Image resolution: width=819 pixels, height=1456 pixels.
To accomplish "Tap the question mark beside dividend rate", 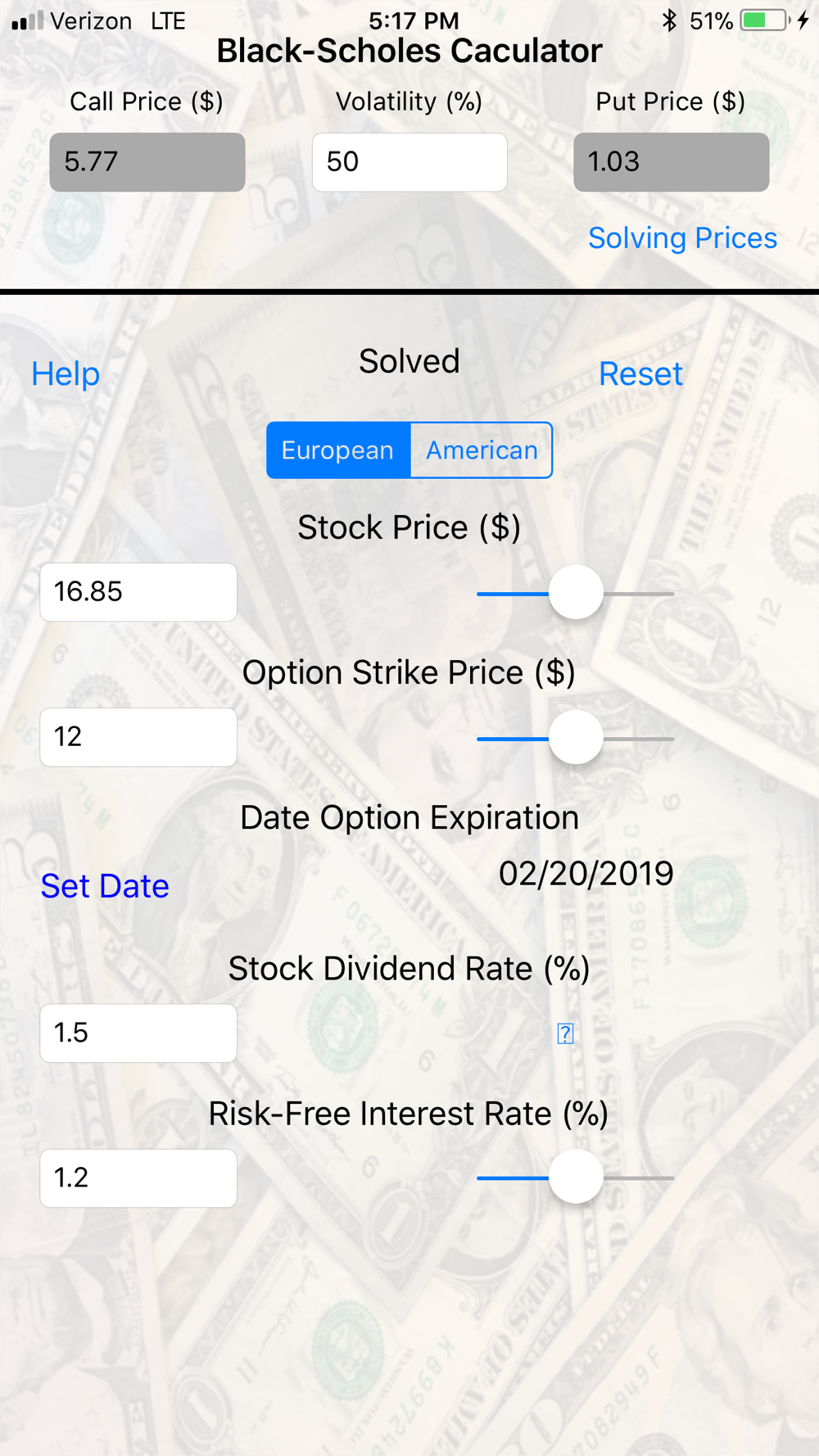I will [565, 1033].
